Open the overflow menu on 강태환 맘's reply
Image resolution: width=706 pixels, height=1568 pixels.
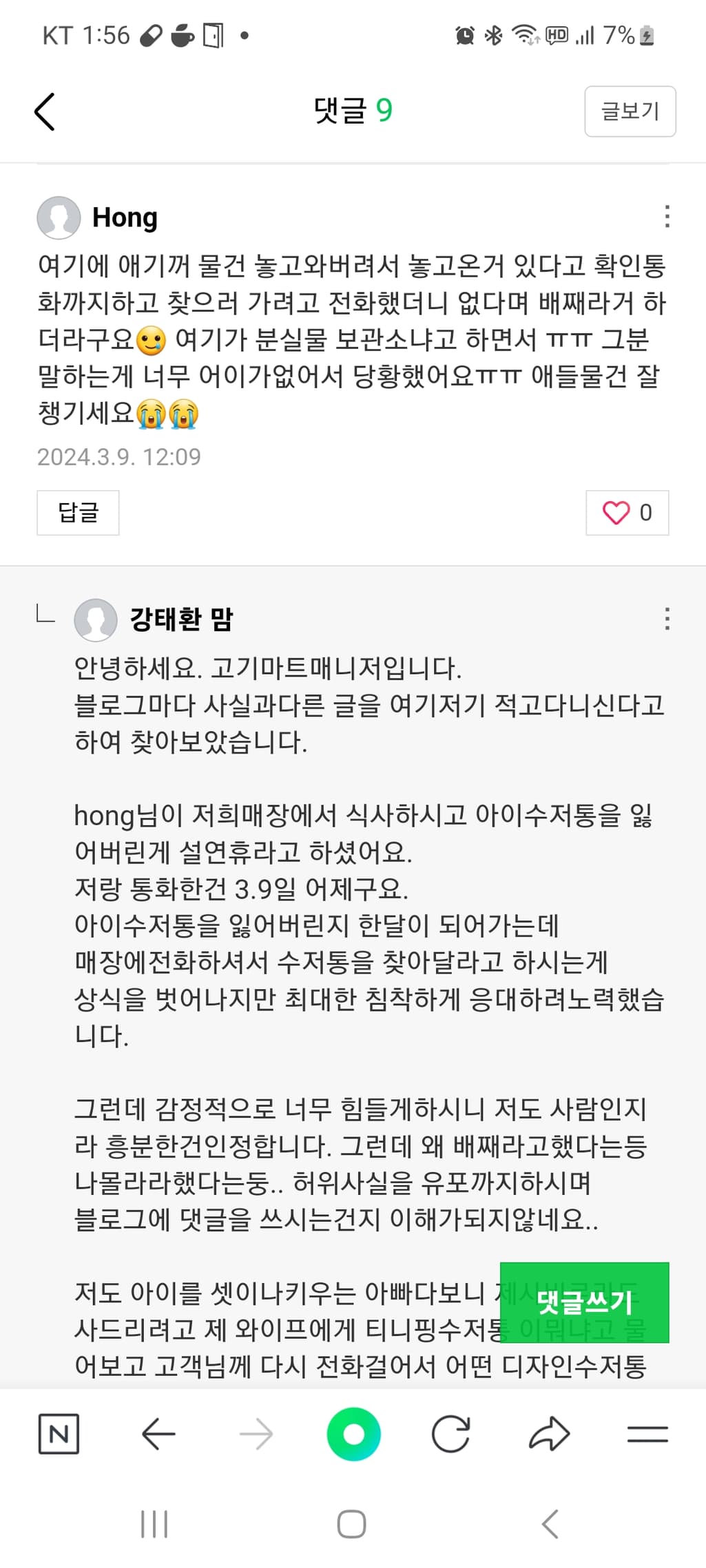pyautogui.click(x=667, y=619)
